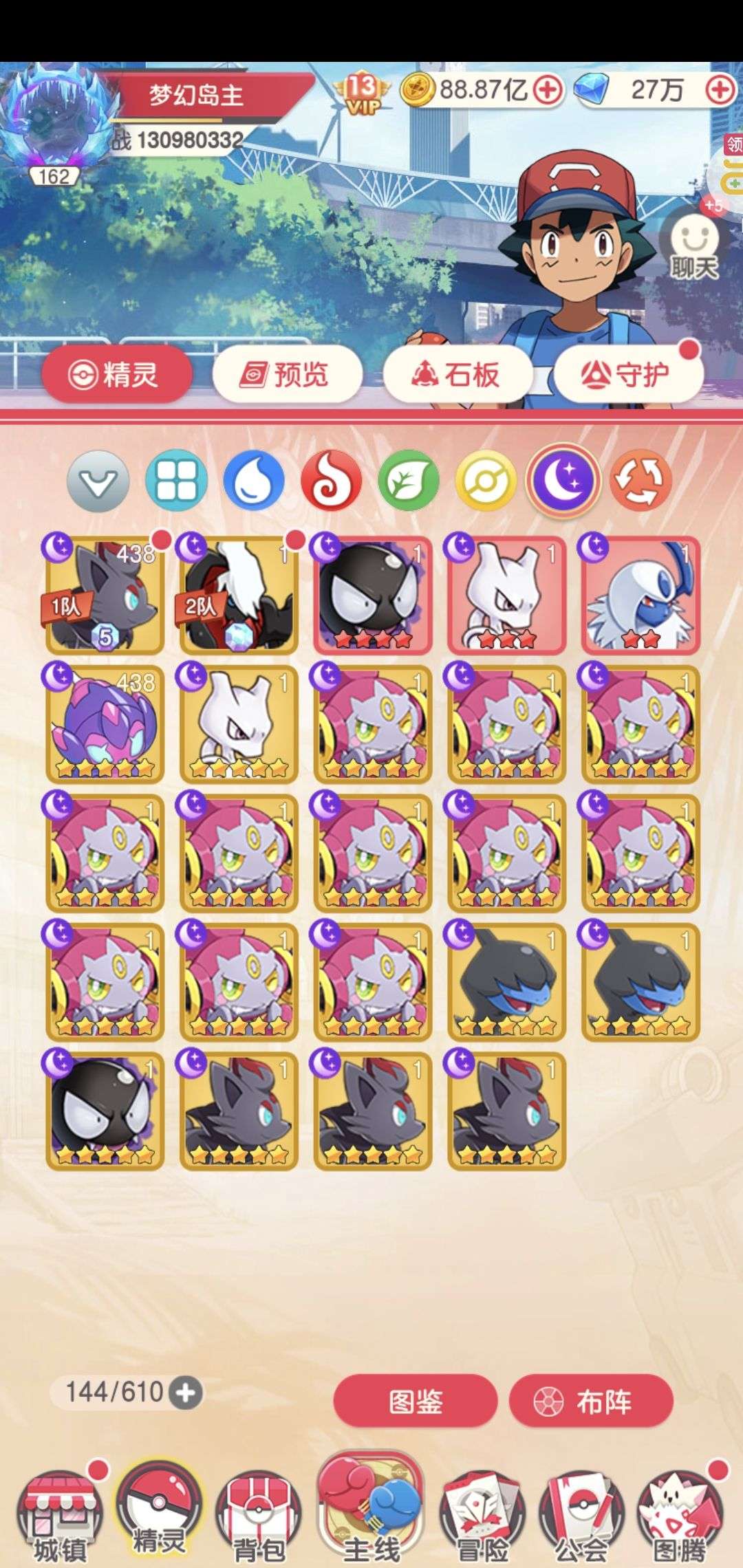Screen dimensions: 743x1568
Task: Expand the grey dropdown filter arrow
Action: point(98,481)
